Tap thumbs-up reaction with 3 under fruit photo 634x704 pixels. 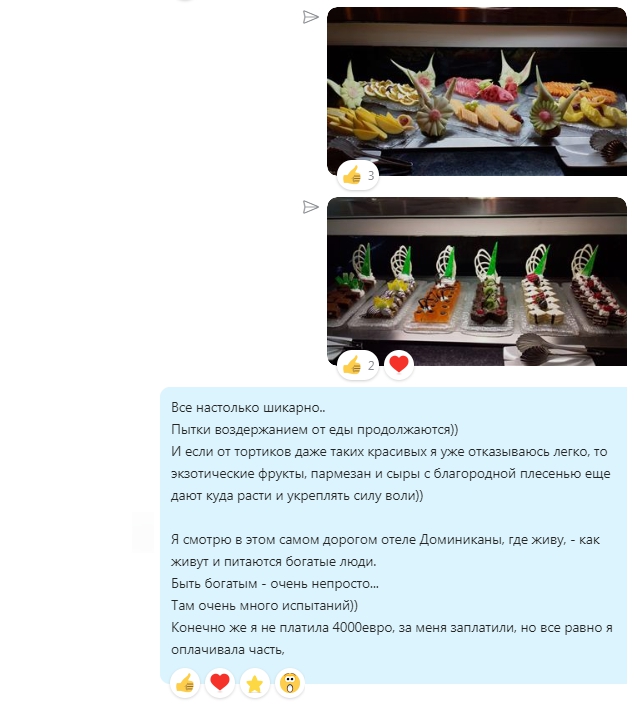tap(358, 176)
